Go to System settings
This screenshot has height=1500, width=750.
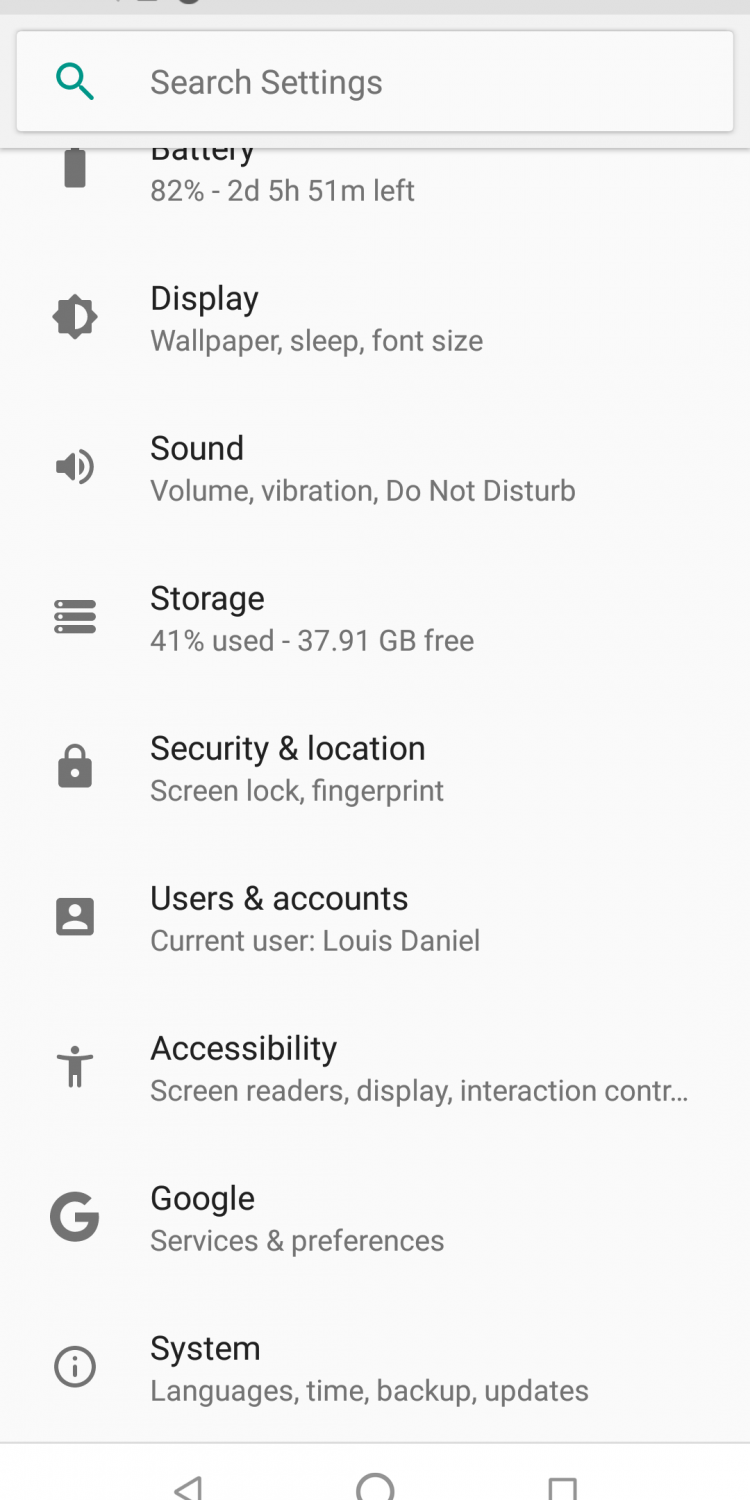(x=369, y=1369)
